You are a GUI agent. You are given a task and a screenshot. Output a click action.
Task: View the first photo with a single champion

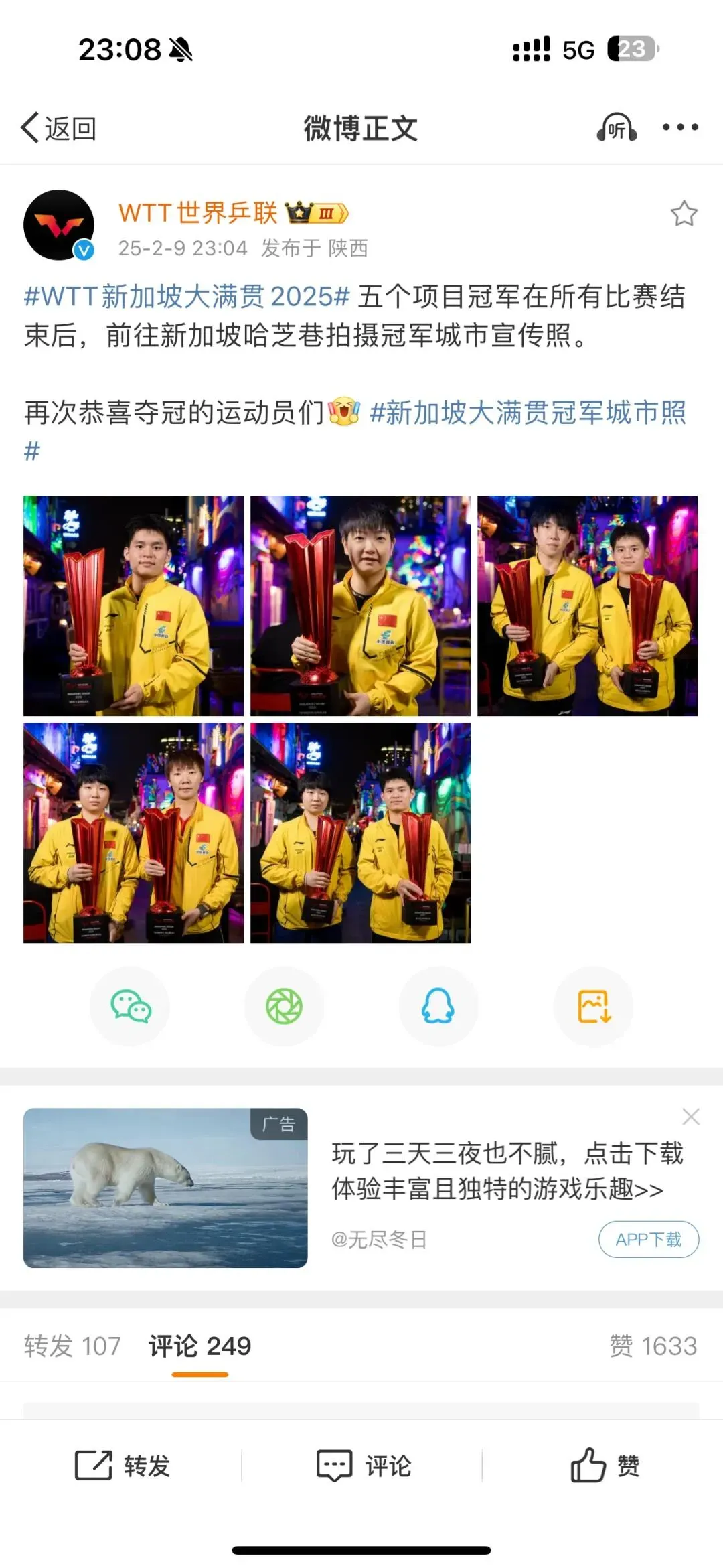click(x=133, y=605)
